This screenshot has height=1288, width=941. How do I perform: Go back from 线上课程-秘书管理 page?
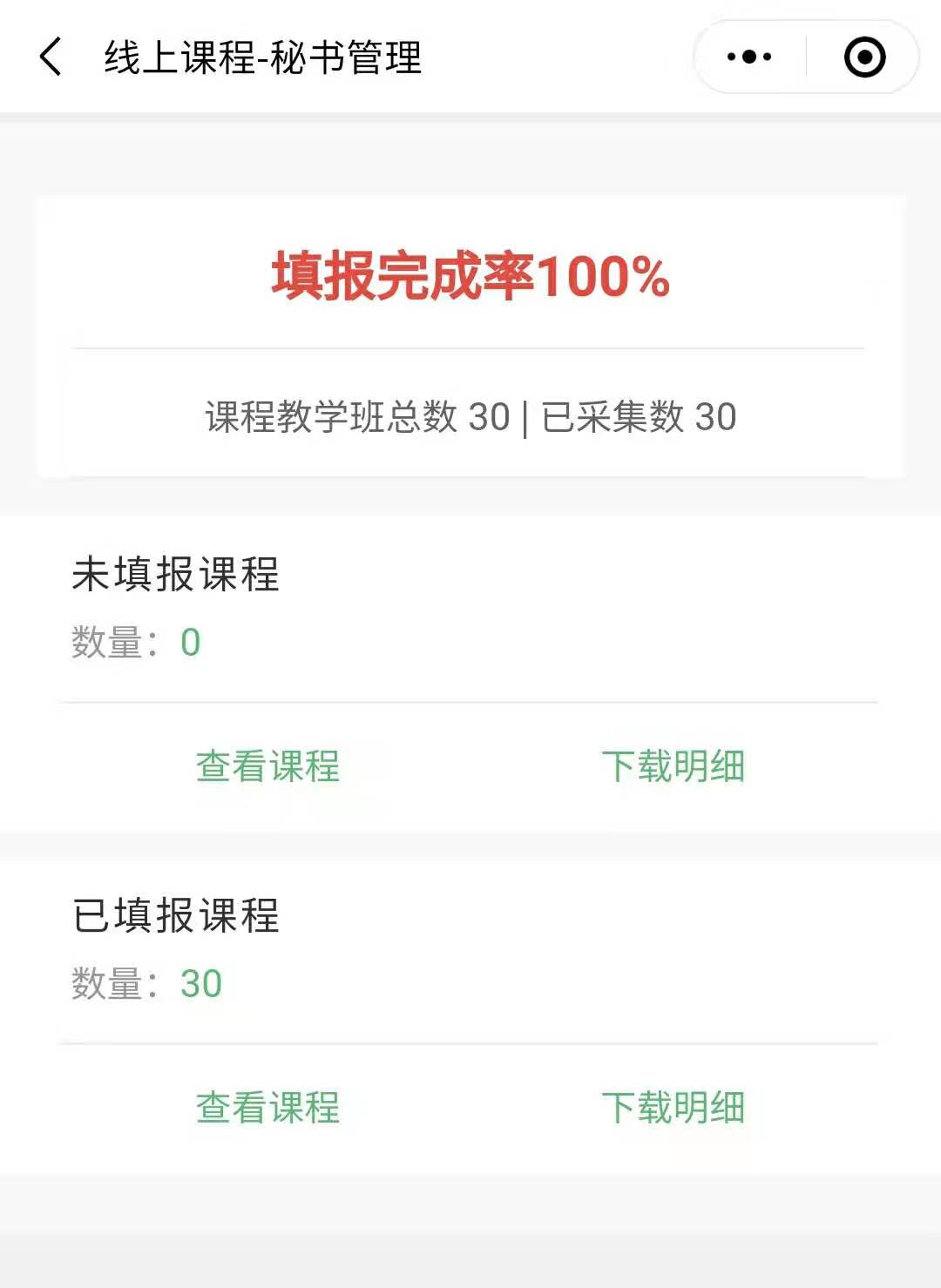51,57
